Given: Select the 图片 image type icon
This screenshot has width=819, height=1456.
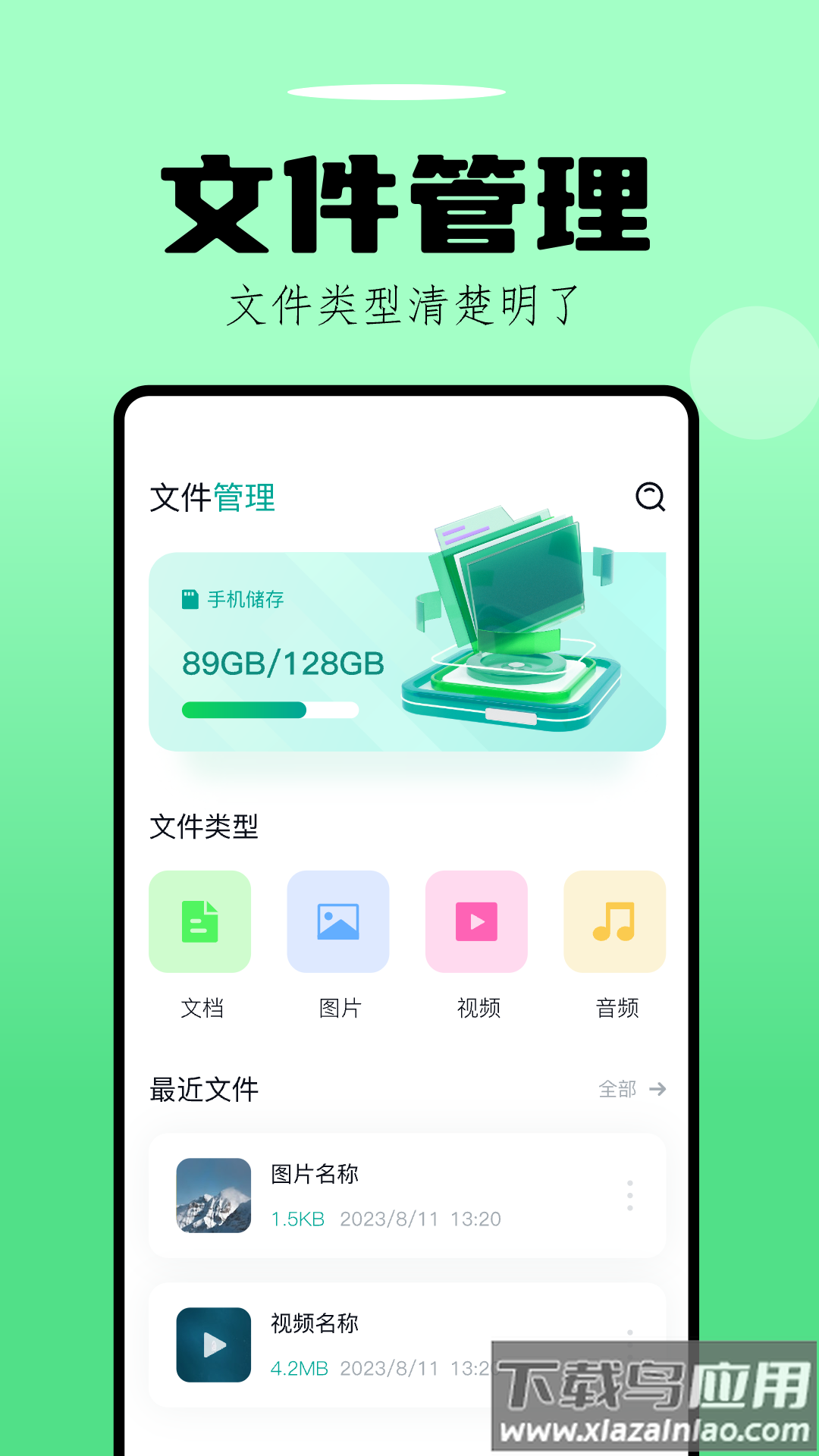Looking at the screenshot, I should 338,921.
